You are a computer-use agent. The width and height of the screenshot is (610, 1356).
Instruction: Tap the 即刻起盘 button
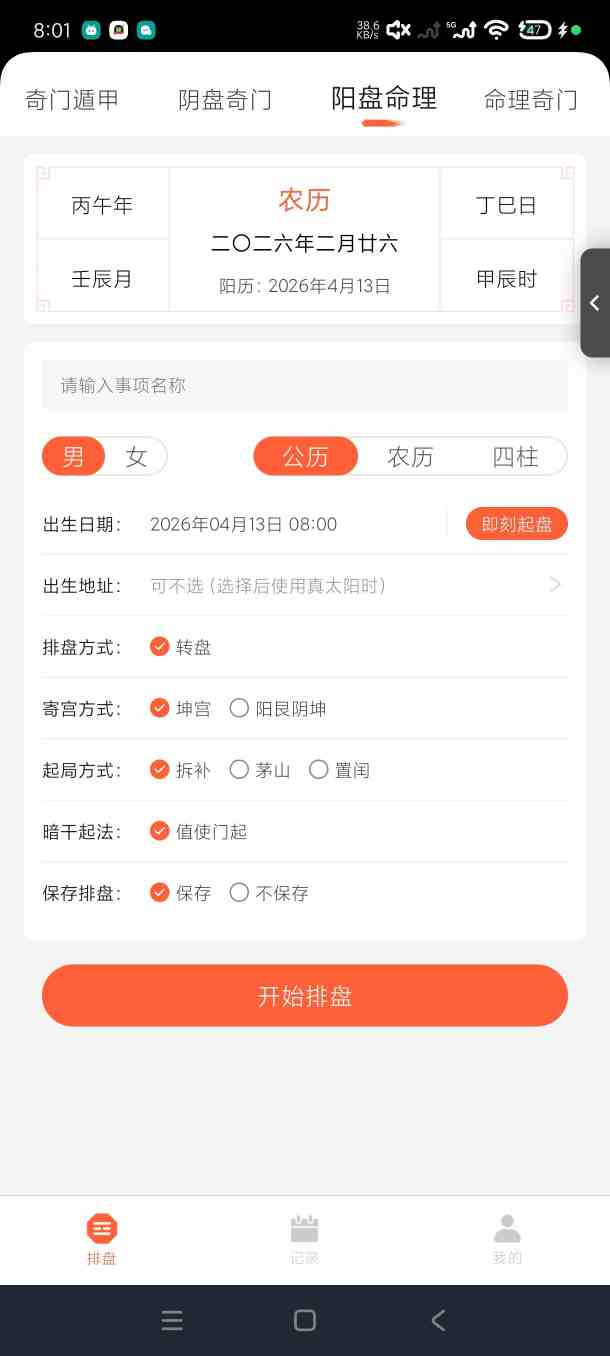[x=516, y=524]
